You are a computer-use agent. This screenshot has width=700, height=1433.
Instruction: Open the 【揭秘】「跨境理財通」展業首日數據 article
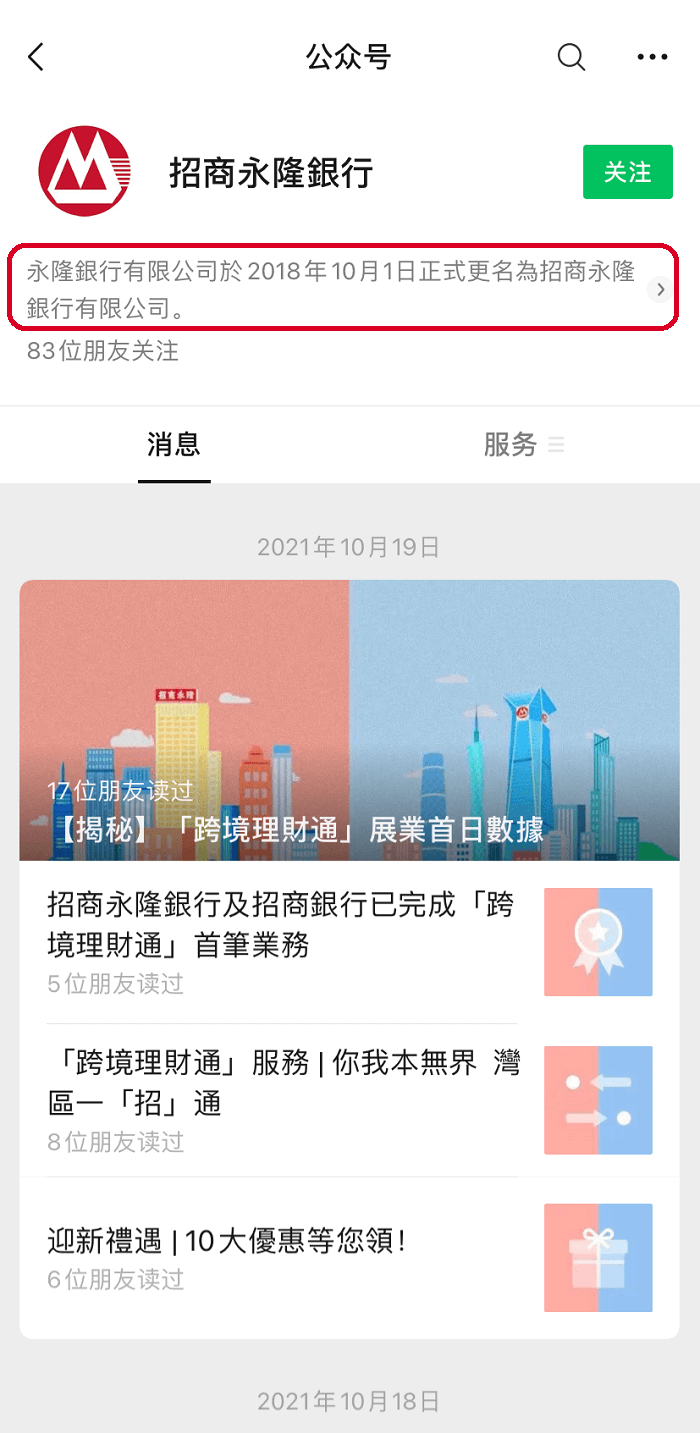point(349,720)
